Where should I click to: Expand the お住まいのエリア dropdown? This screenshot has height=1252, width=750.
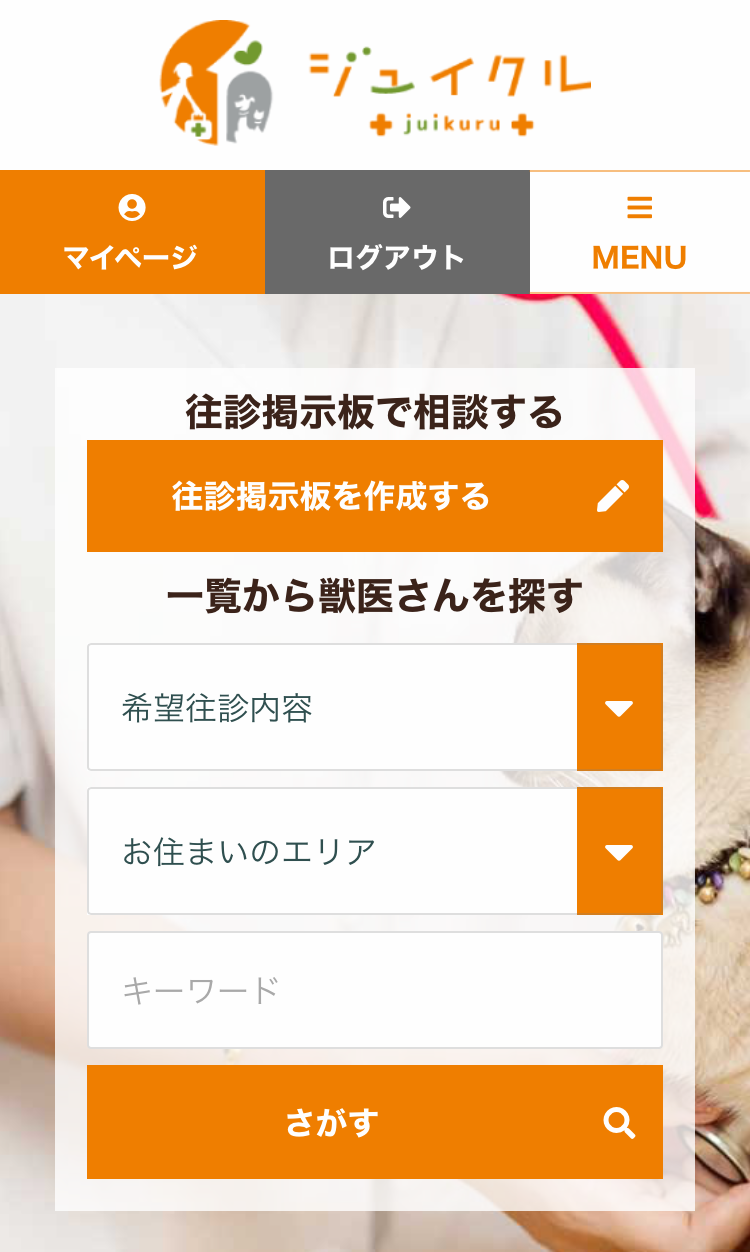tap(374, 851)
